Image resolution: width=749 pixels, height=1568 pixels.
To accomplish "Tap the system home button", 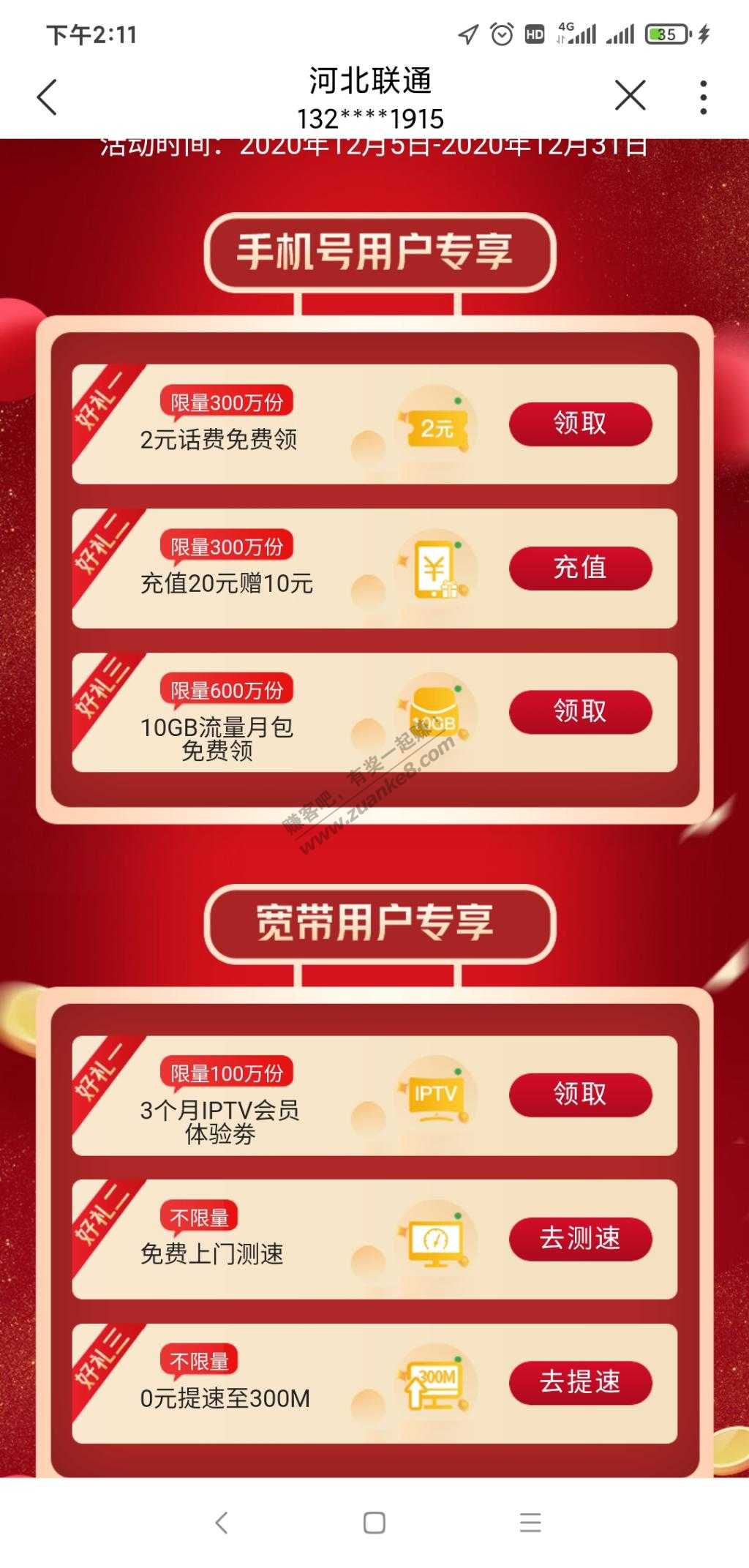I will 374,1523.
